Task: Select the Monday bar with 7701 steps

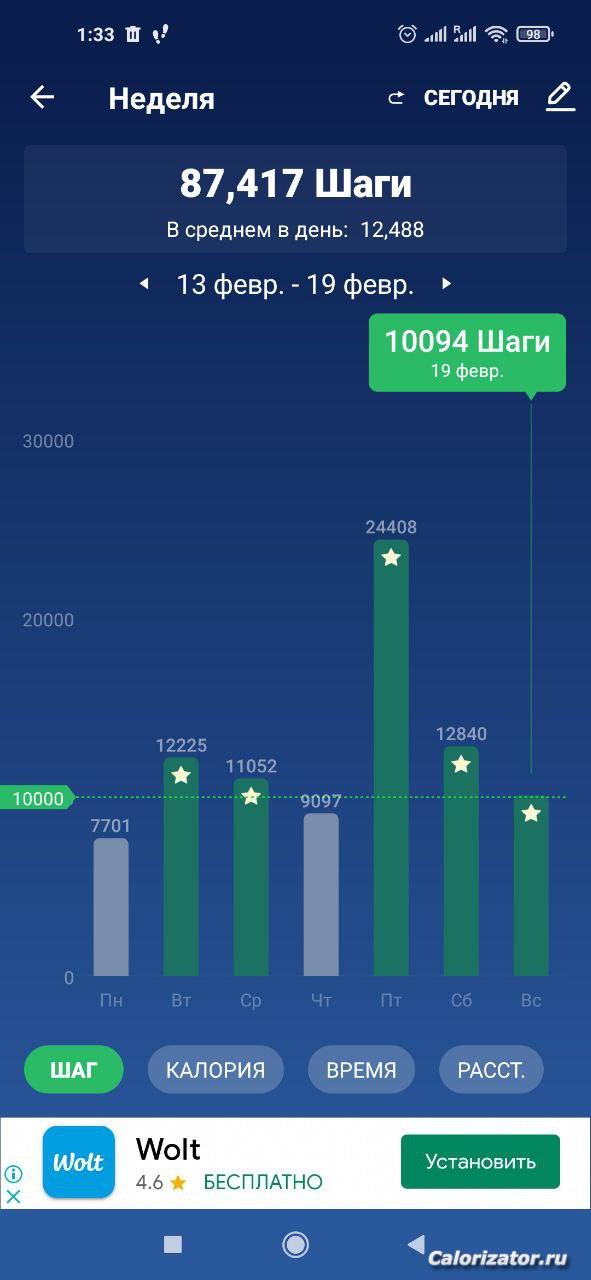Action: click(x=111, y=907)
